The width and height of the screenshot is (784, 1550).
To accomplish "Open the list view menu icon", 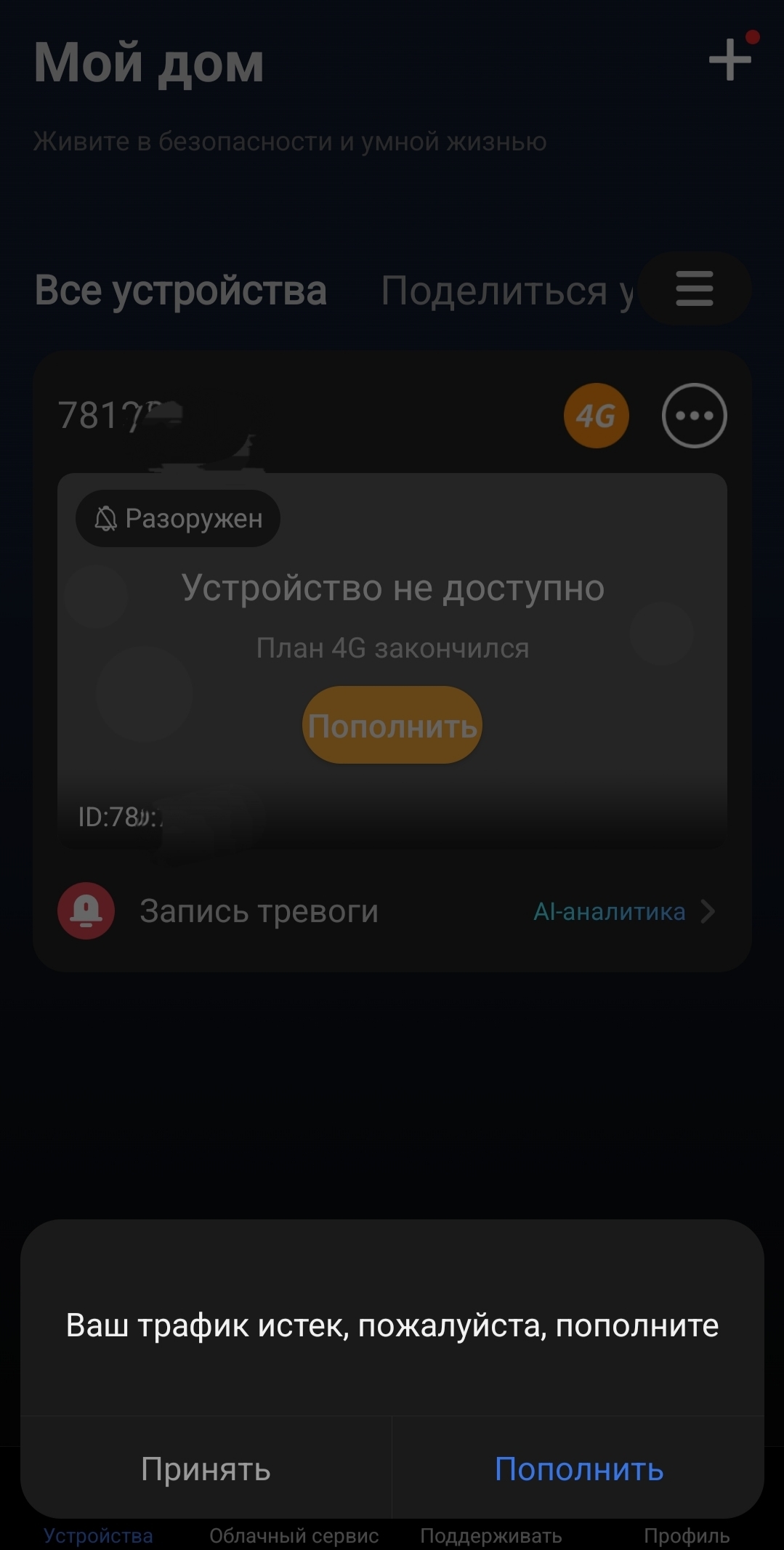I will [x=694, y=288].
